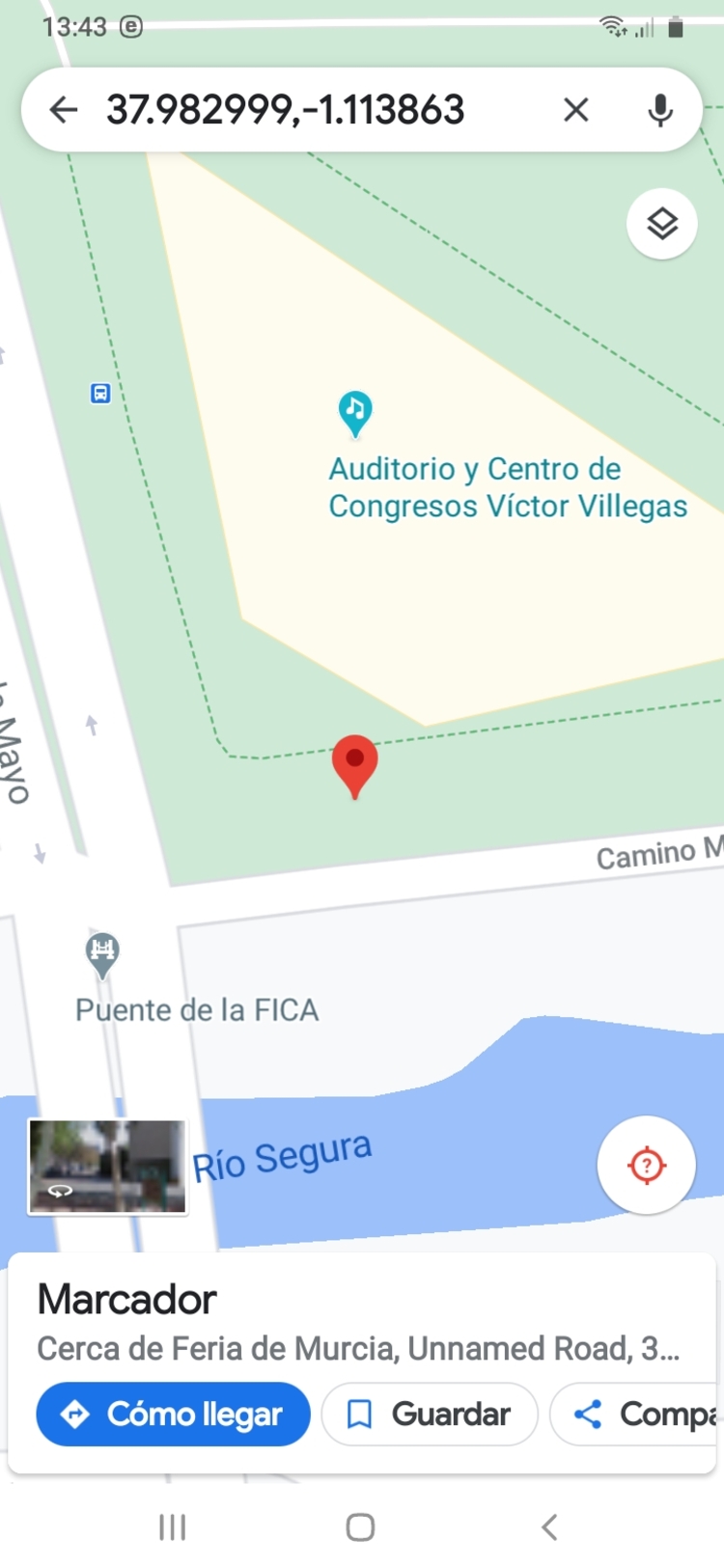Tap the bus stop icon on the map
Screen dimensions: 724x1568
coord(100,393)
